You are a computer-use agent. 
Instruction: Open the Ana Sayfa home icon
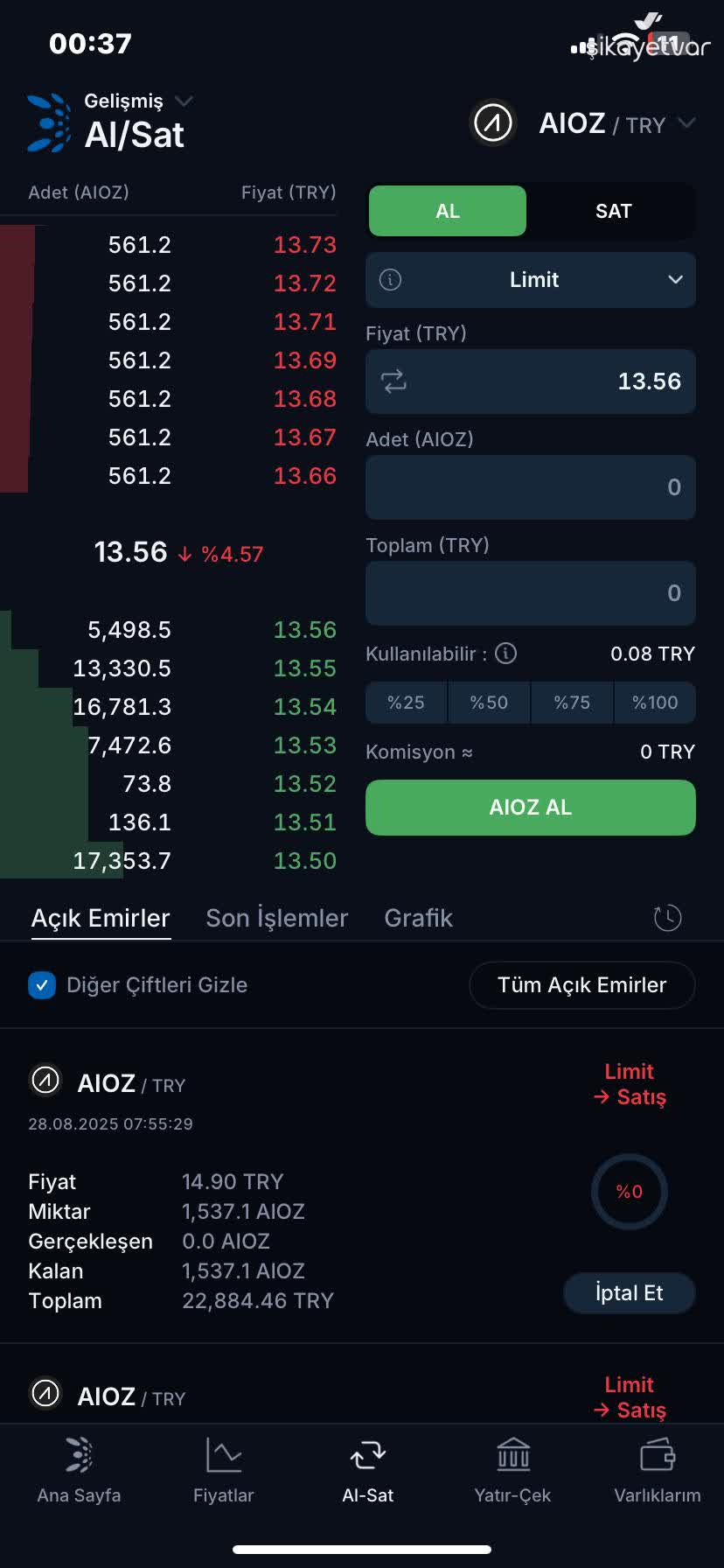[x=78, y=1454]
